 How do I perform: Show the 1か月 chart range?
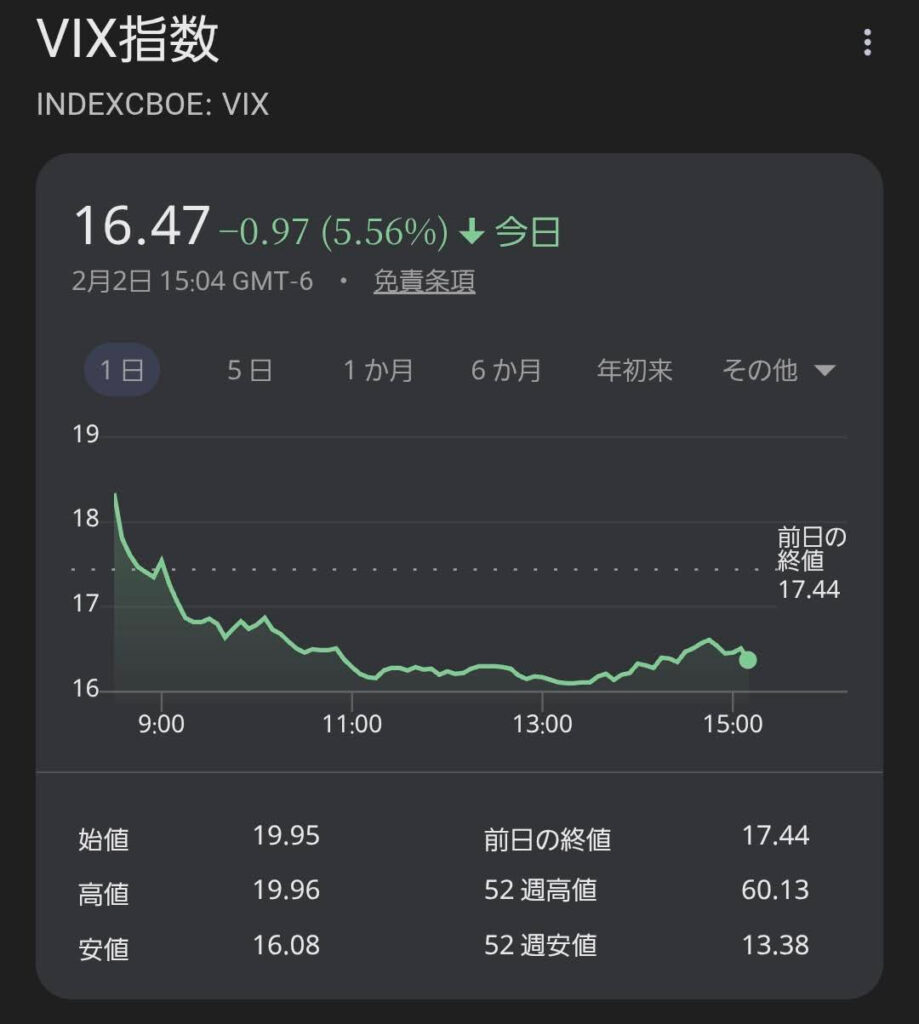pos(378,371)
